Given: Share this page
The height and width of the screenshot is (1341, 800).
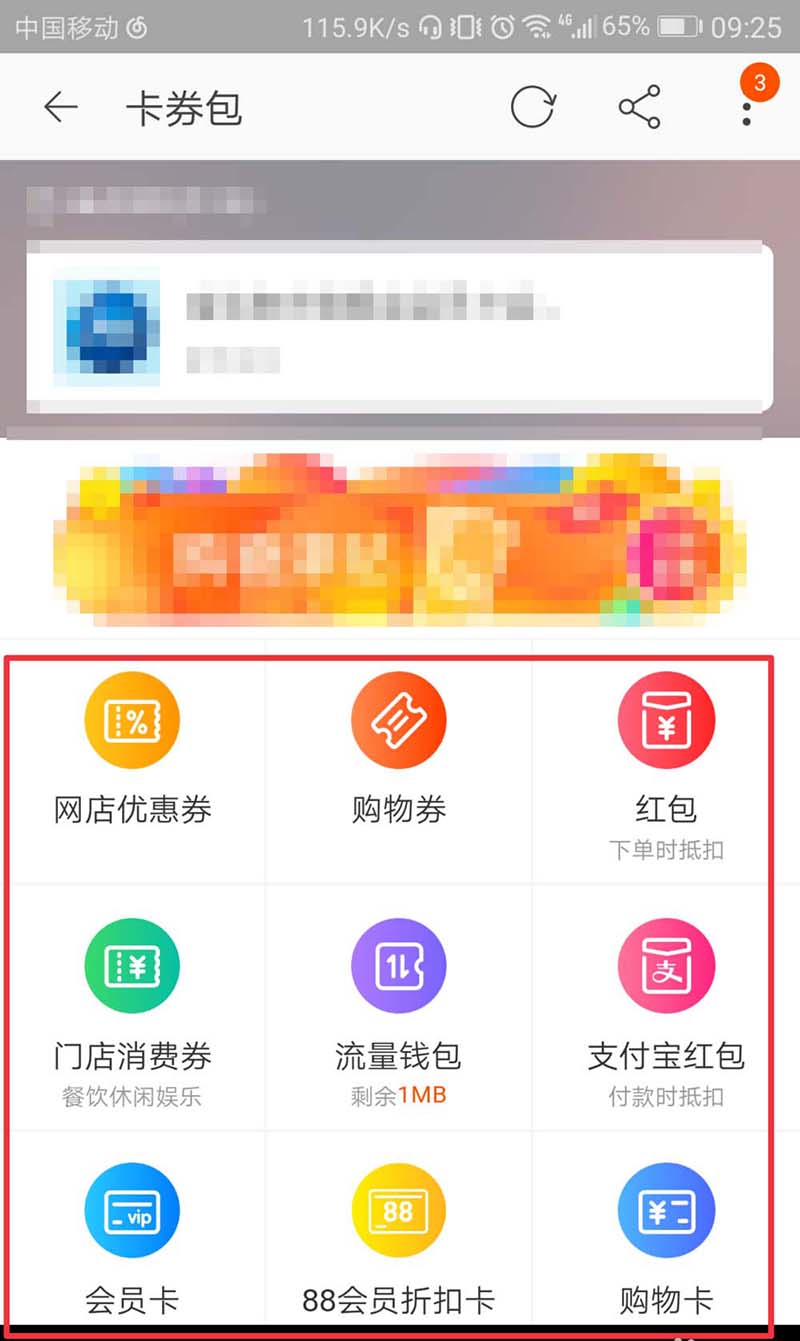Looking at the screenshot, I should click(x=639, y=107).
